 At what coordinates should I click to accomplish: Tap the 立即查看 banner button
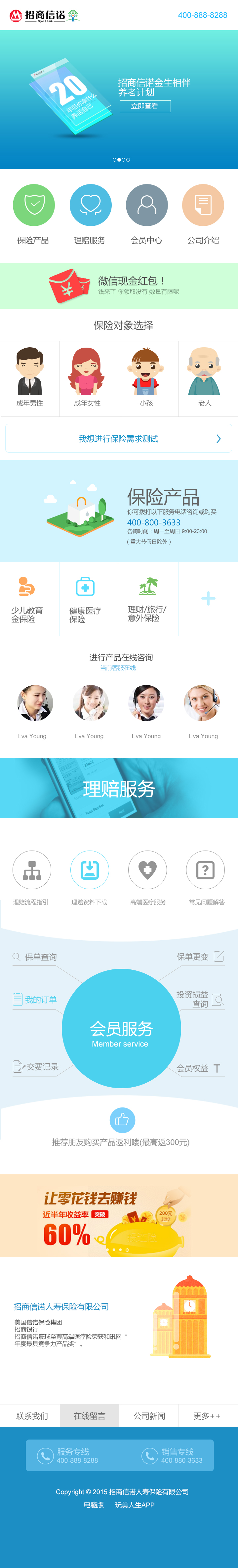(144, 106)
